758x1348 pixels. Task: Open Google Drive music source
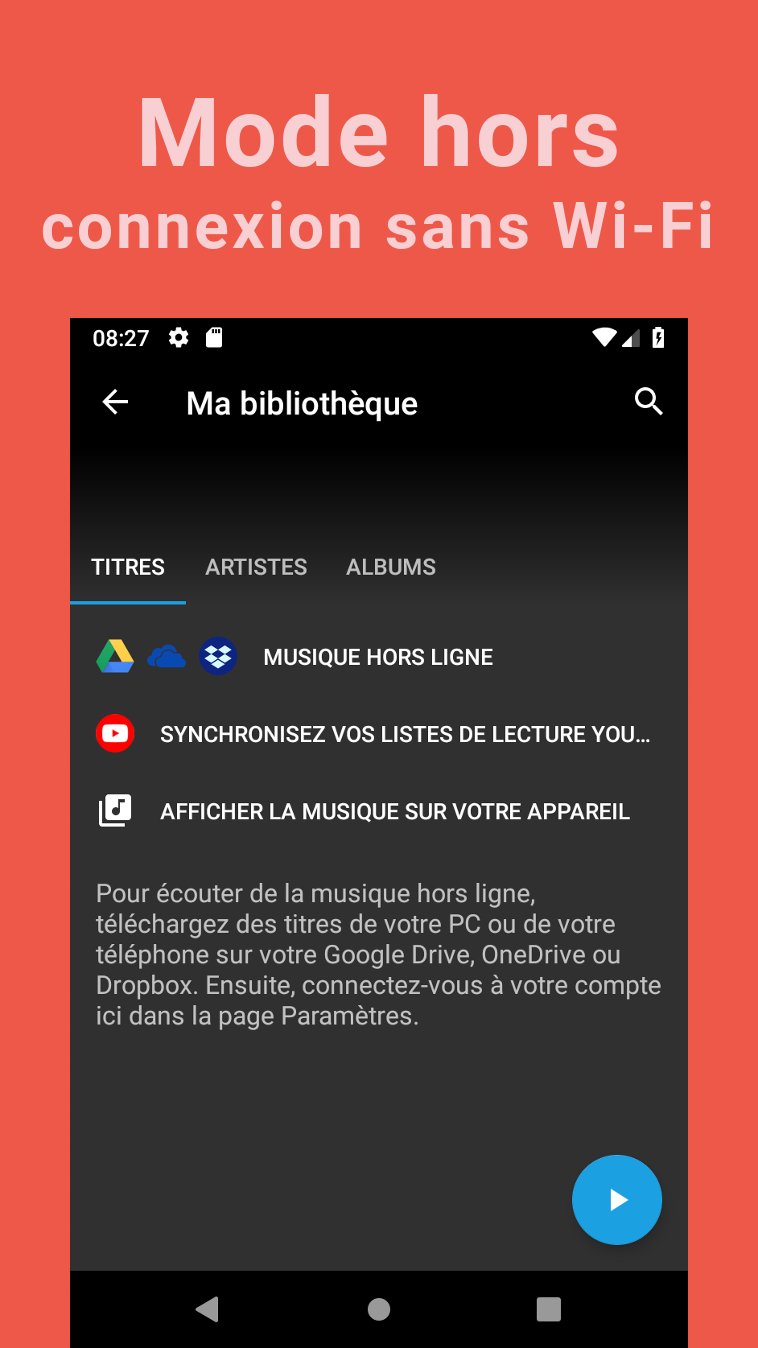tap(115, 655)
